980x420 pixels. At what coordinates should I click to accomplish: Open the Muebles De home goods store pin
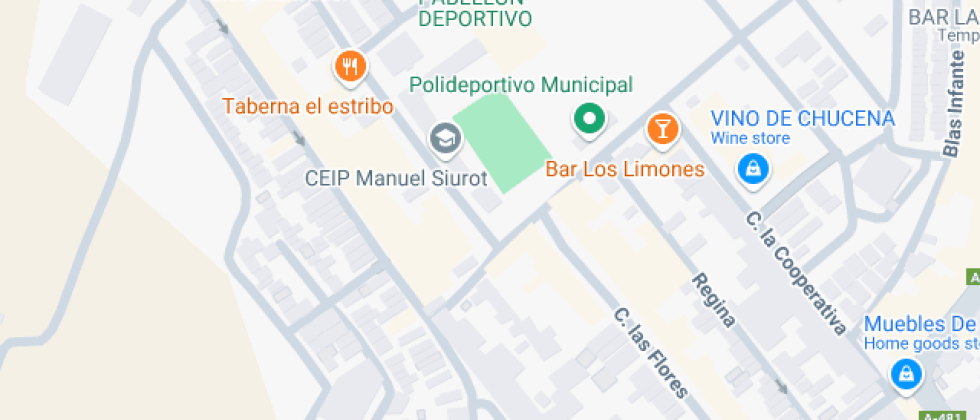pos(905,375)
